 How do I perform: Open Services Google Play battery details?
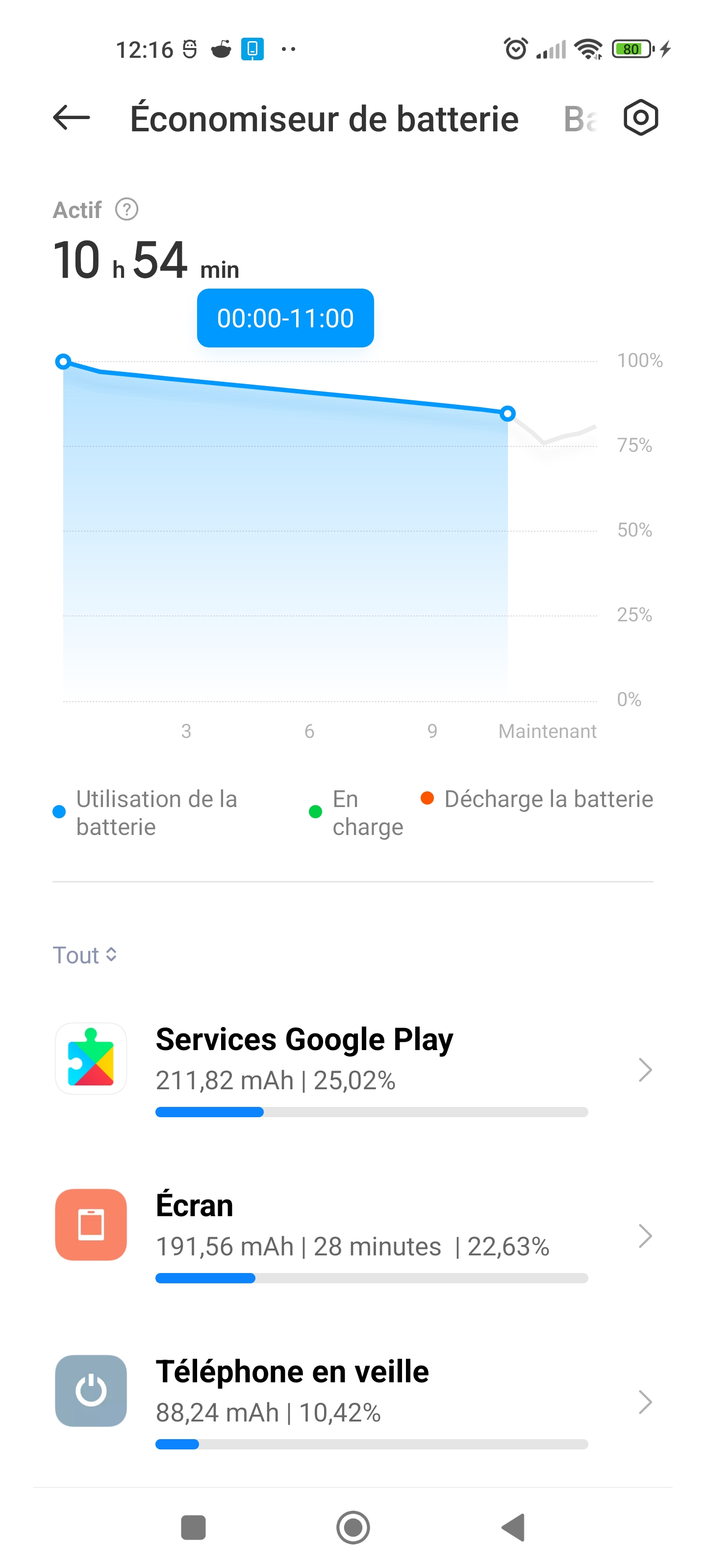(353, 1070)
